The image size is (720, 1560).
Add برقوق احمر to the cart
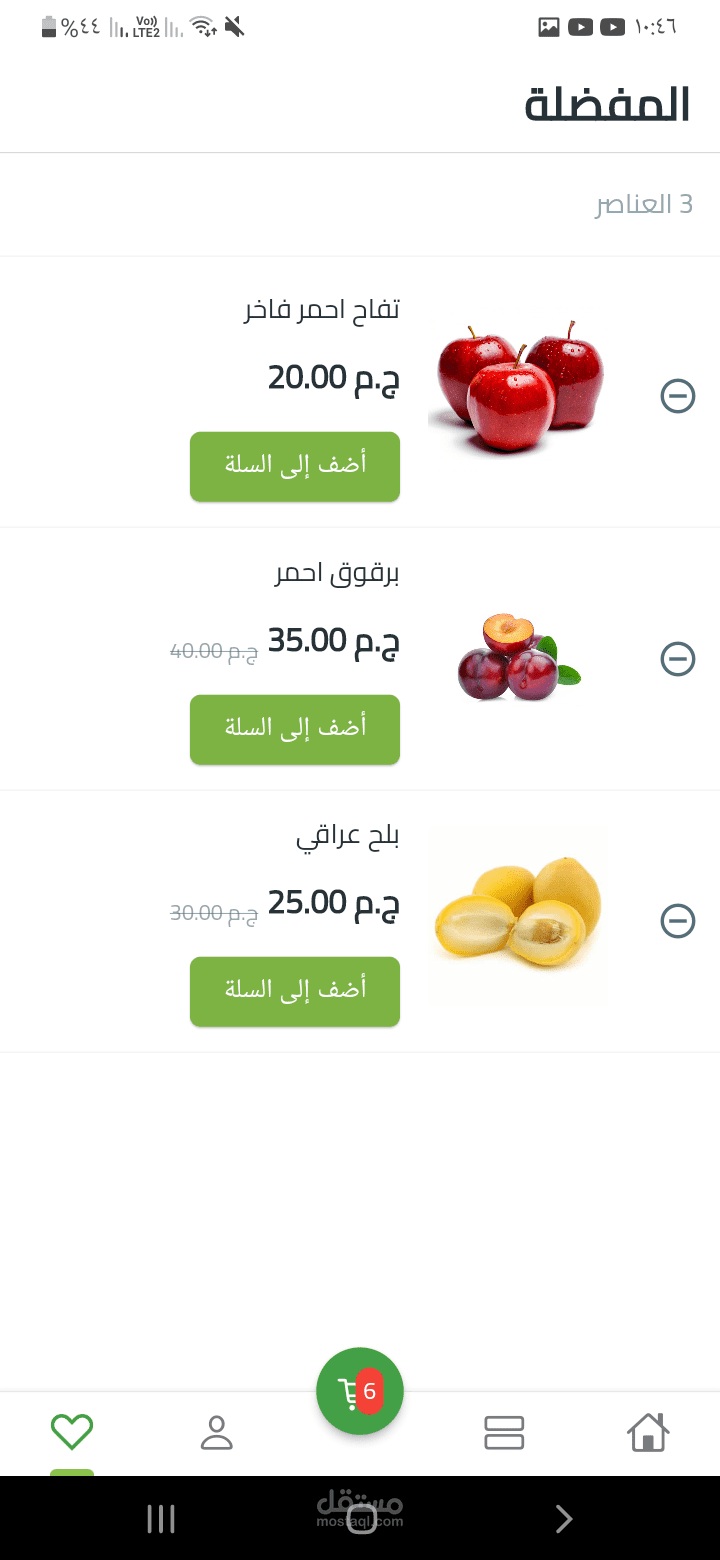[x=295, y=729]
